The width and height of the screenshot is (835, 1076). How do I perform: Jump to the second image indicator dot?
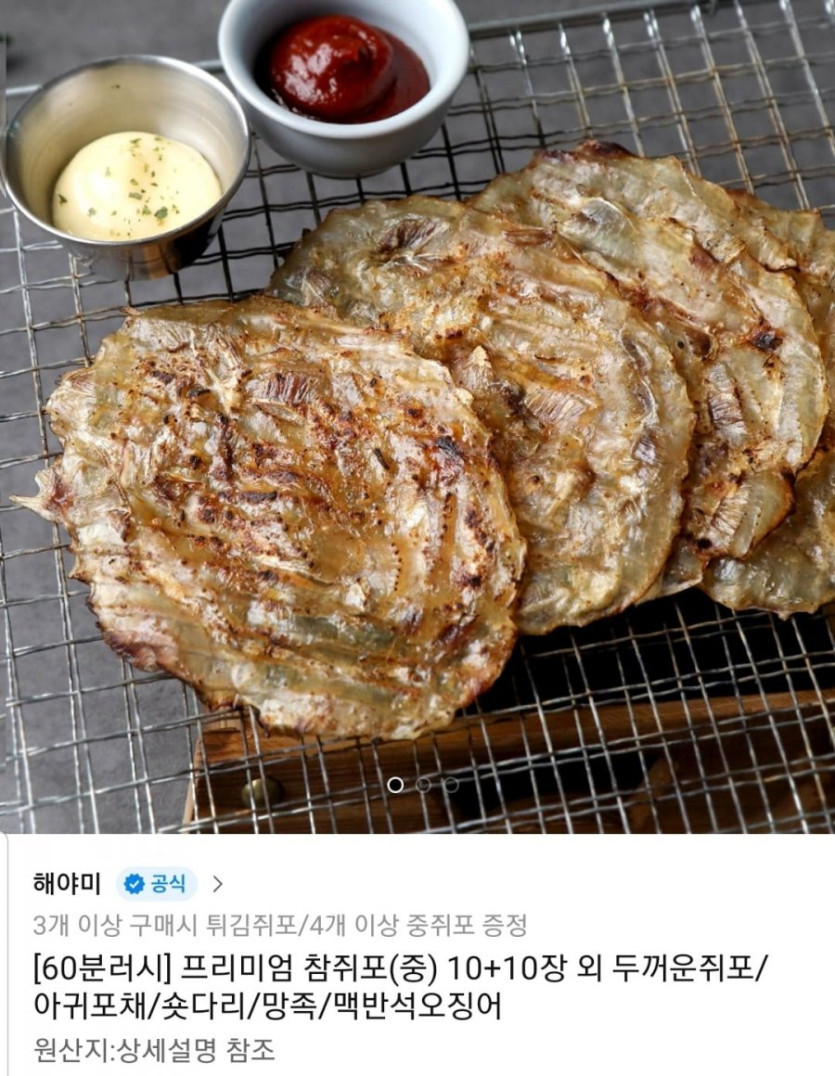tap(424, 785)
